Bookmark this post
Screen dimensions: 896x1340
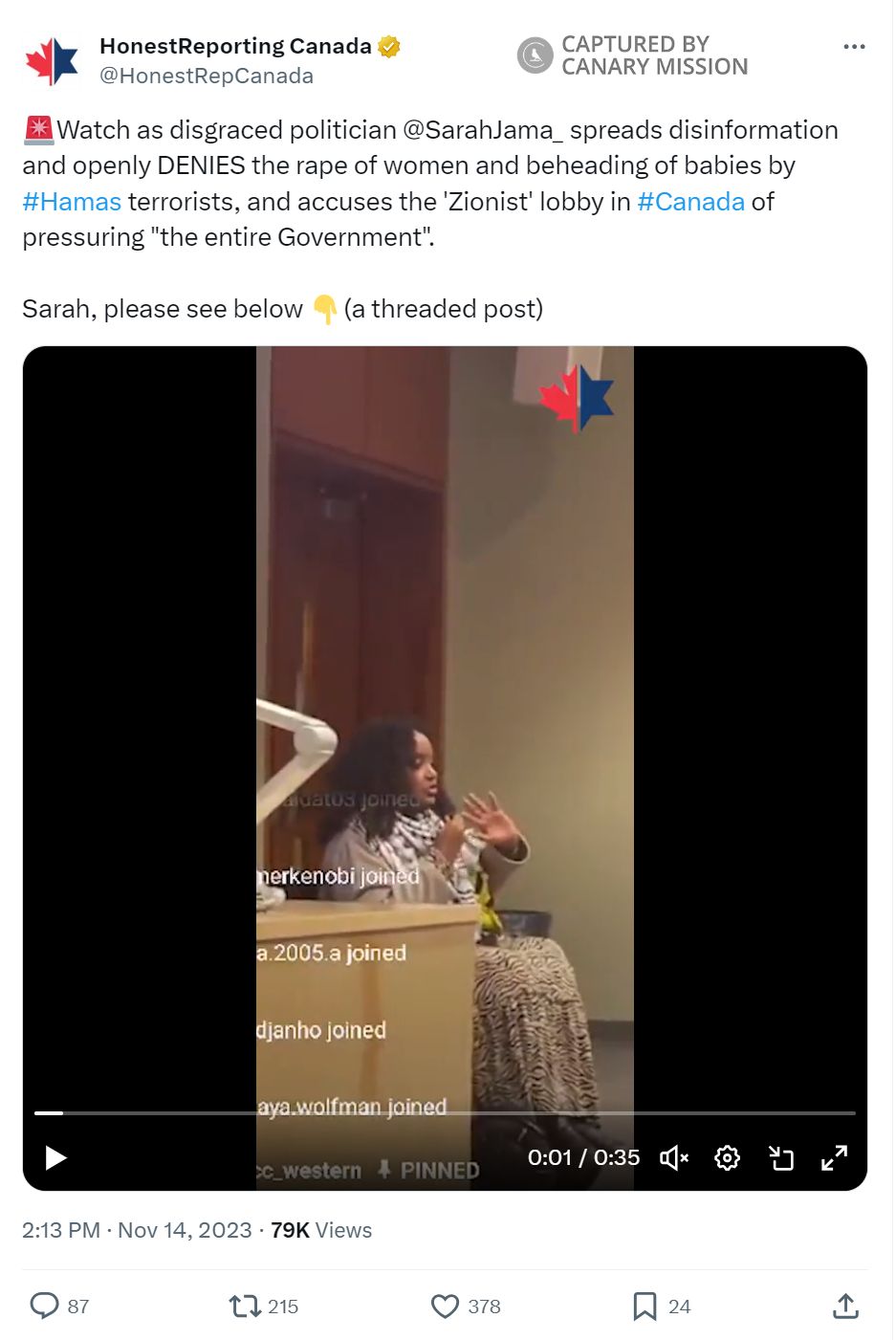(x=645, y=1306)
